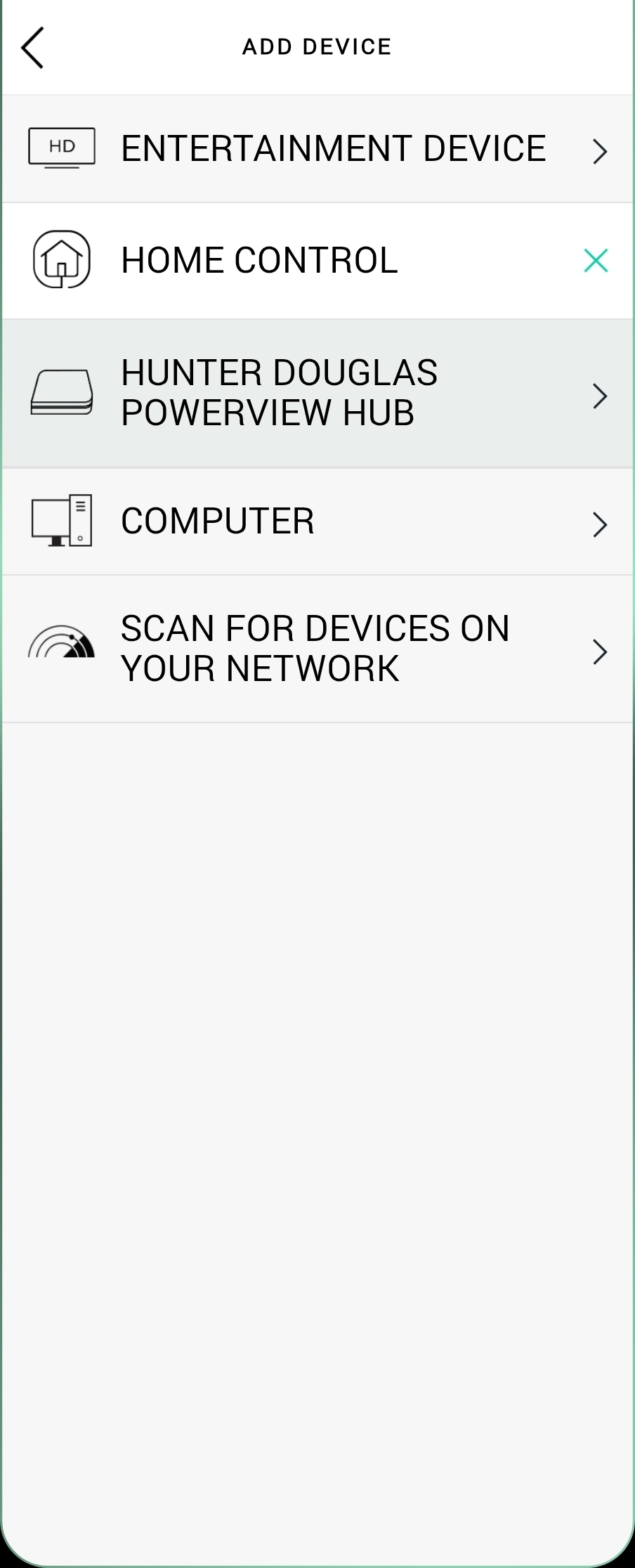The image size is (635, 1568).
Task: Select Hunter Douglas PowerView Hub
Action: click(317, 394)
